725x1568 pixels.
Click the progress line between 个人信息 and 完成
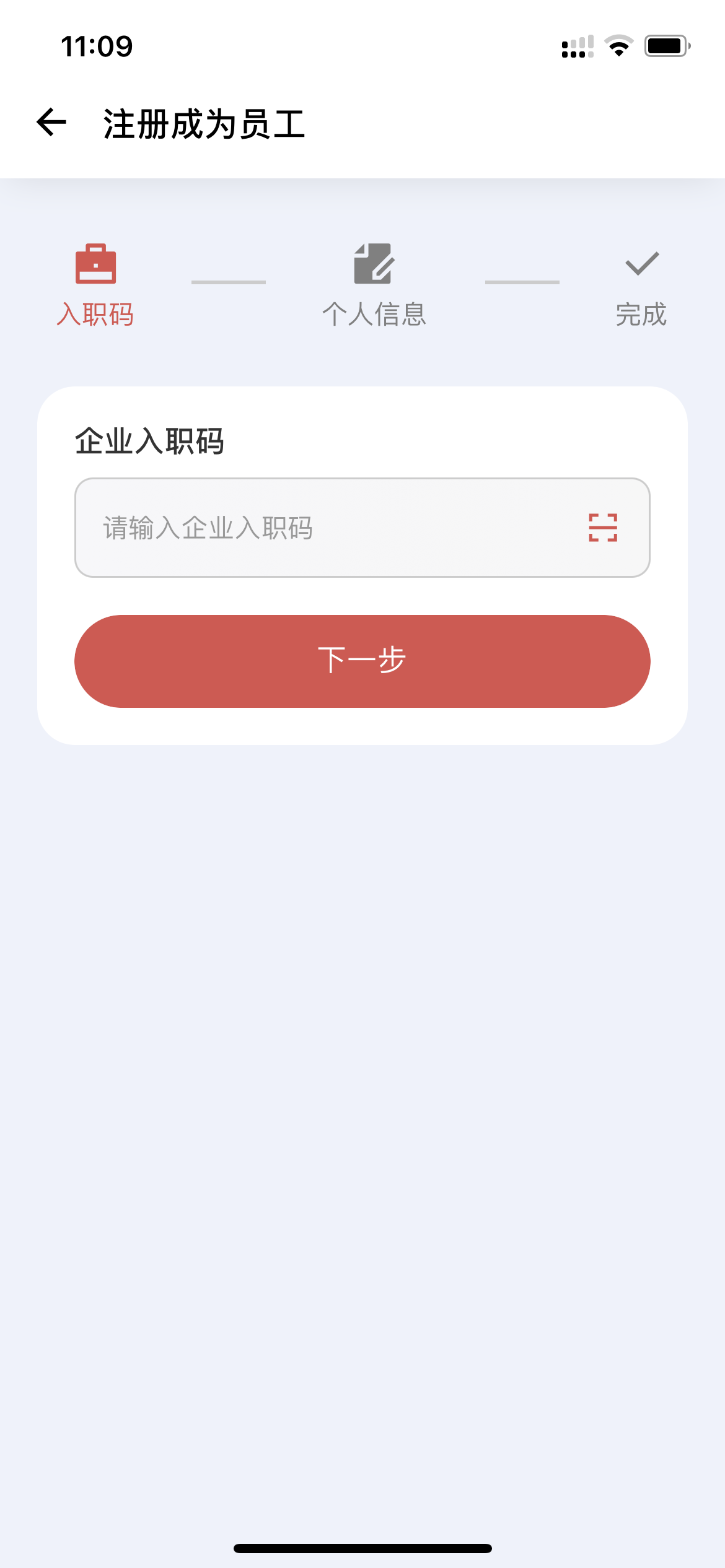[522, 282]
